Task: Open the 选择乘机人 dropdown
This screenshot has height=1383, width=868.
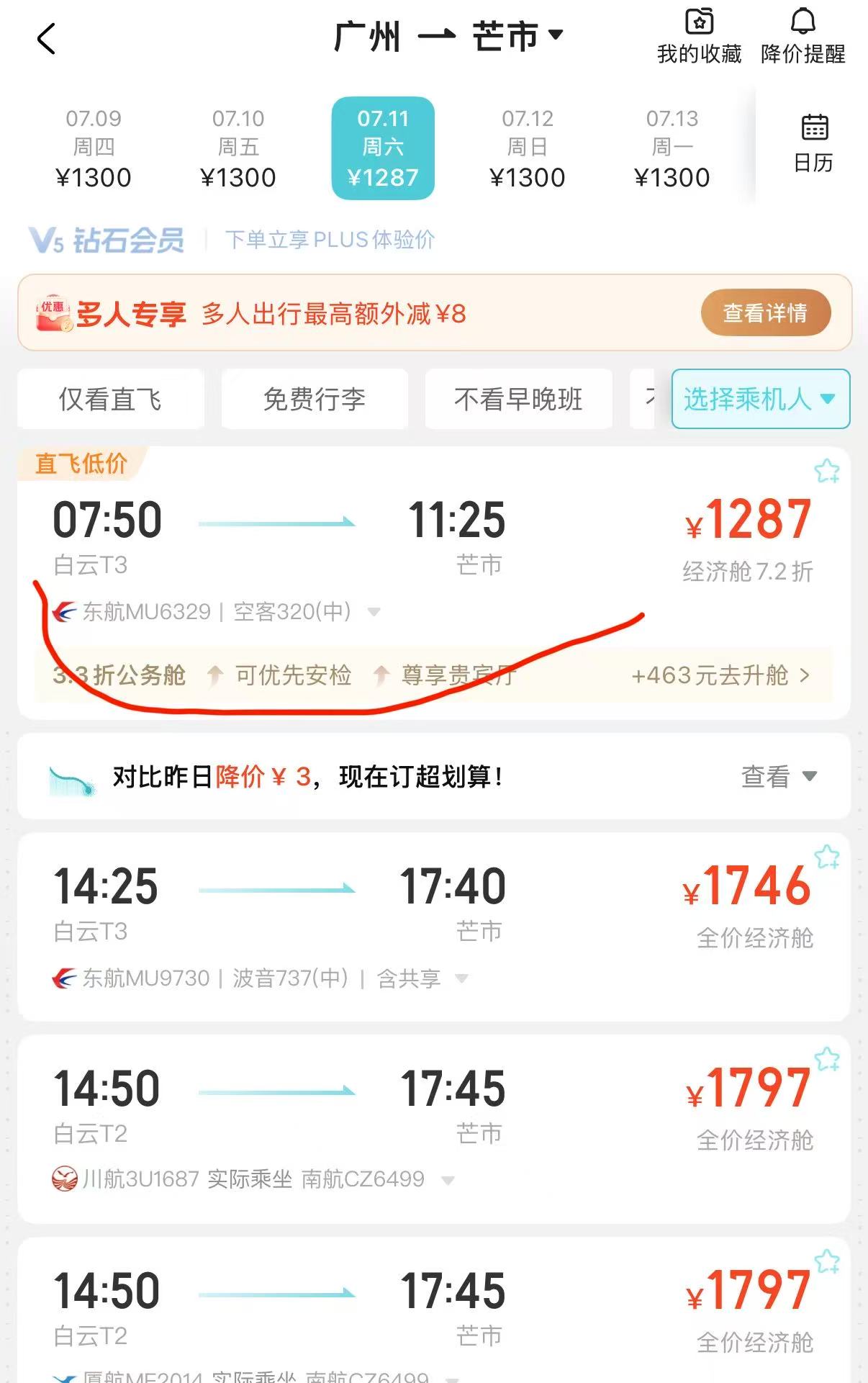Action: coord(760,399)
